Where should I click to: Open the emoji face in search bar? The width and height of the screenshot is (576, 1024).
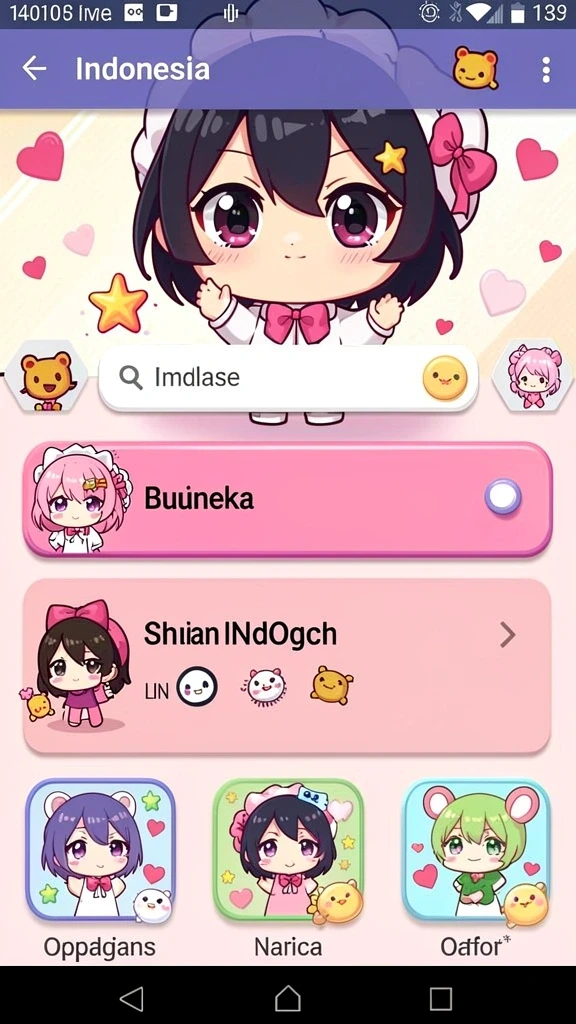pos(445,378)
